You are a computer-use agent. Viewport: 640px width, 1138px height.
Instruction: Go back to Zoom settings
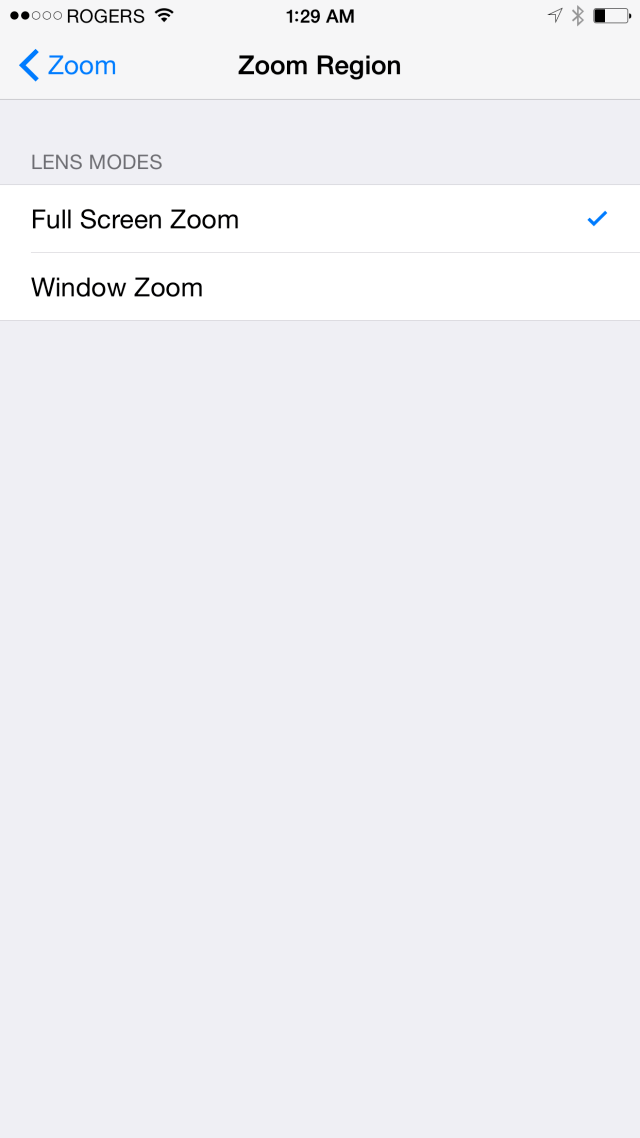pyautogui.click(x=68, y=66)
